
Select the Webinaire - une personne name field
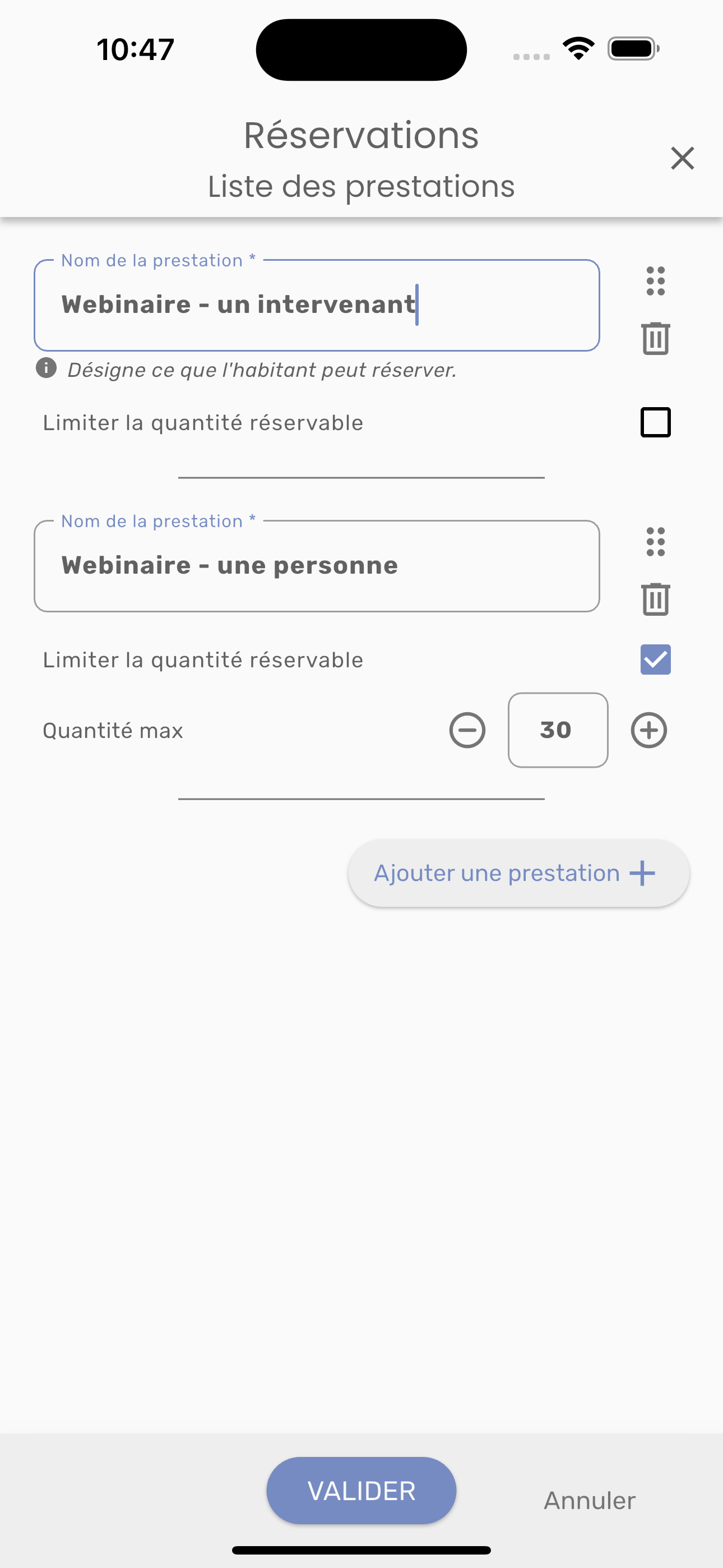317,565
